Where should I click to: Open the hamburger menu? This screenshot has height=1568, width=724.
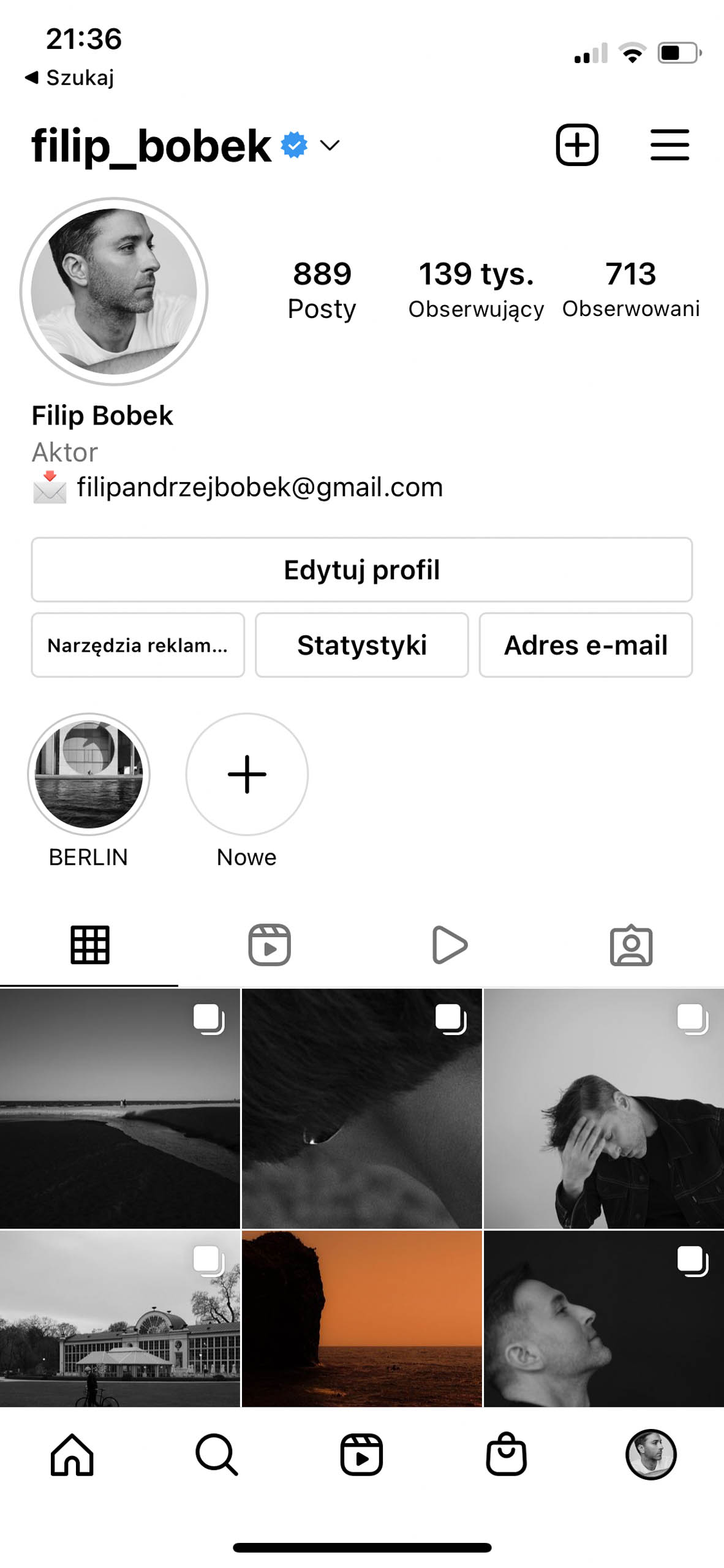point(669,145)
